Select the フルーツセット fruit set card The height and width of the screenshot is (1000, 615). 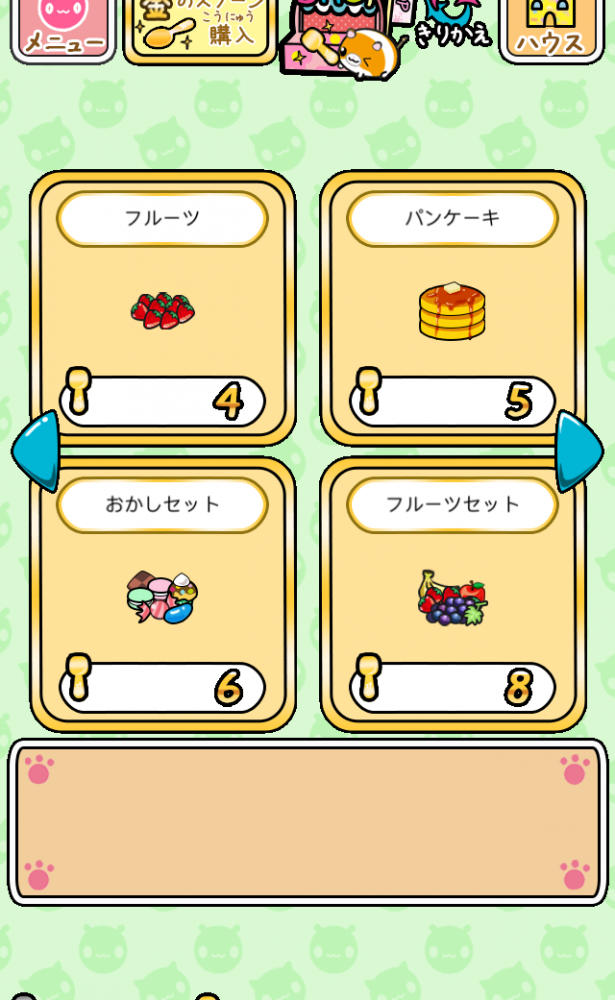click(452, 595)
